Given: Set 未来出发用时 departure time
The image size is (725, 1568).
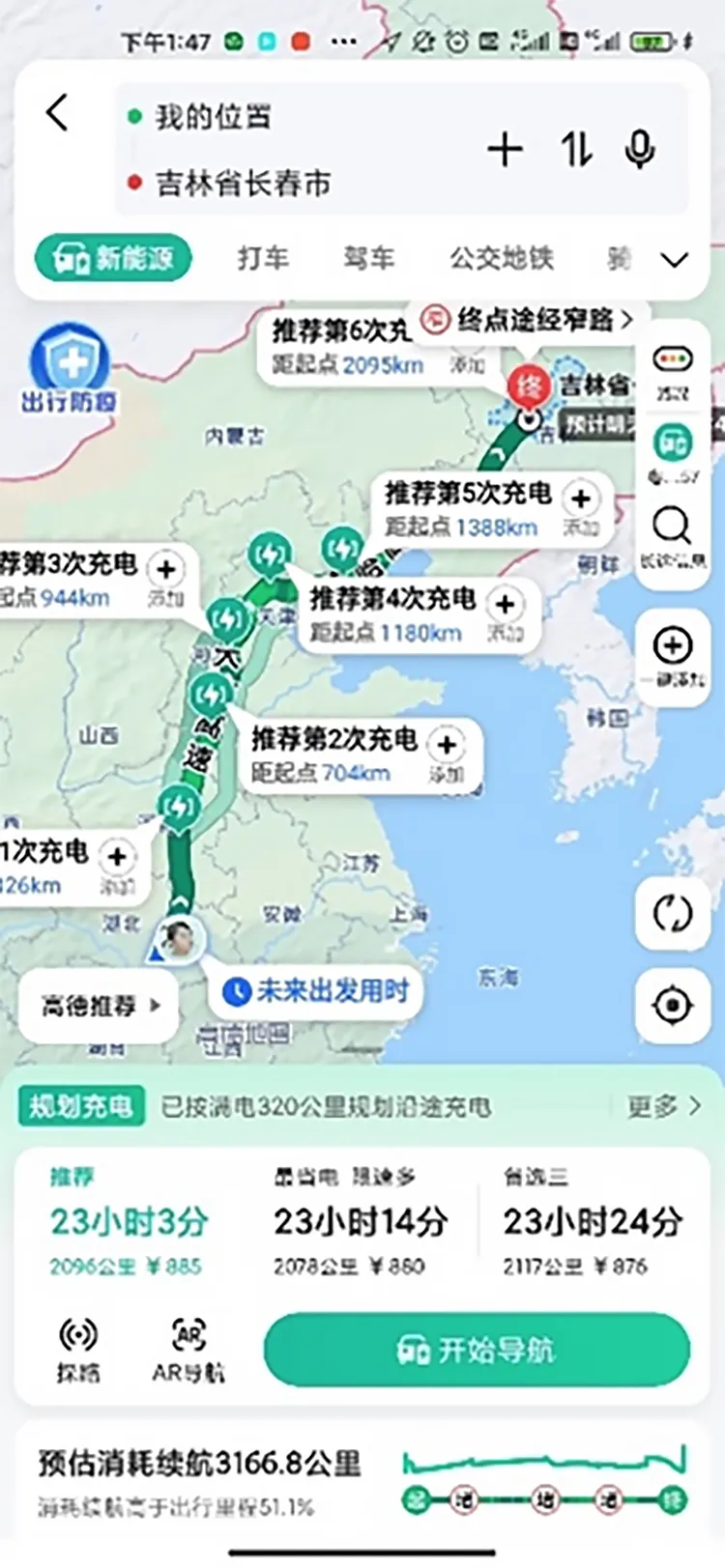Looking at the screenshot, I should (317, 991).
